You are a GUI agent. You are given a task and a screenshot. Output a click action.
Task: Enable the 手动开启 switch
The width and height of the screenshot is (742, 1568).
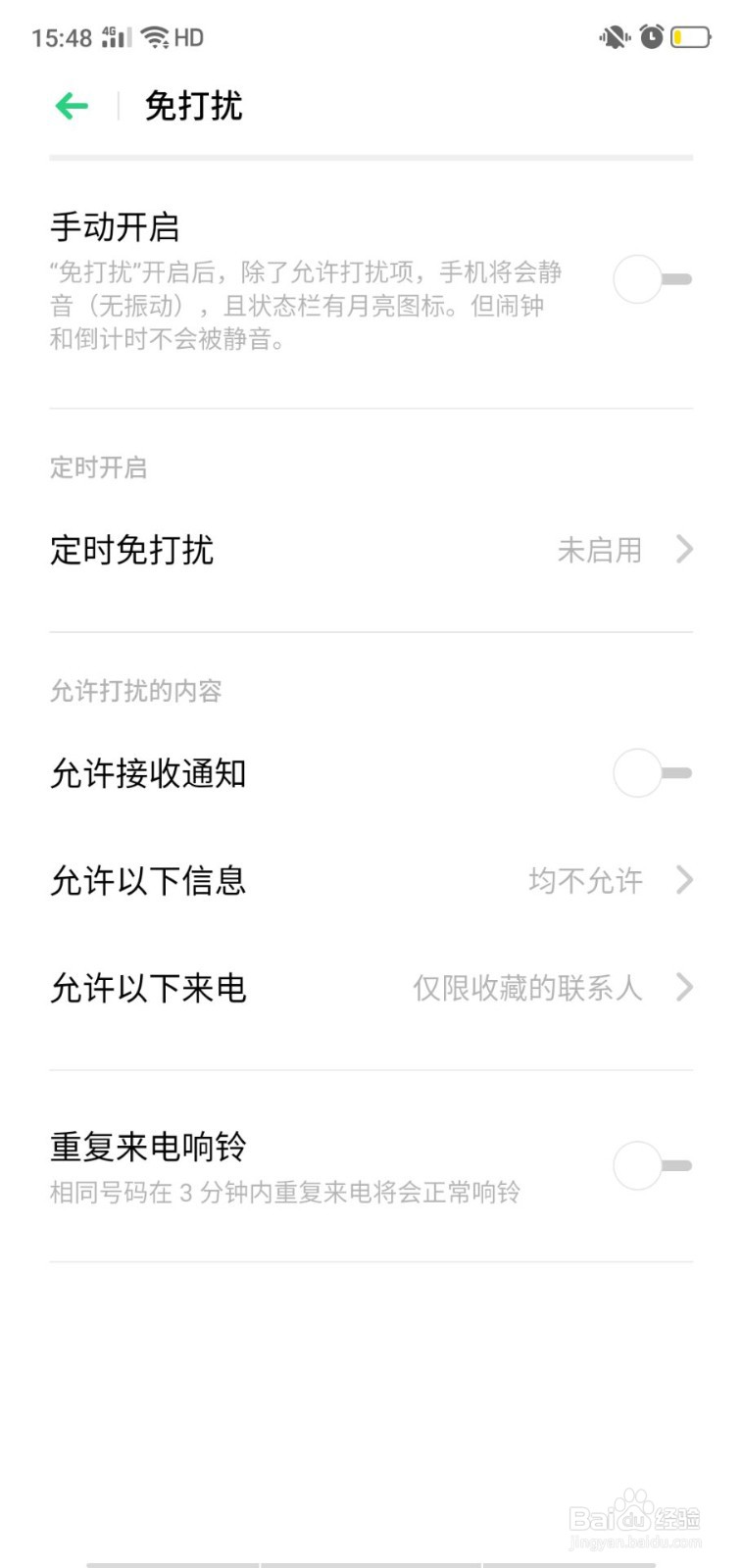[650, 280]
